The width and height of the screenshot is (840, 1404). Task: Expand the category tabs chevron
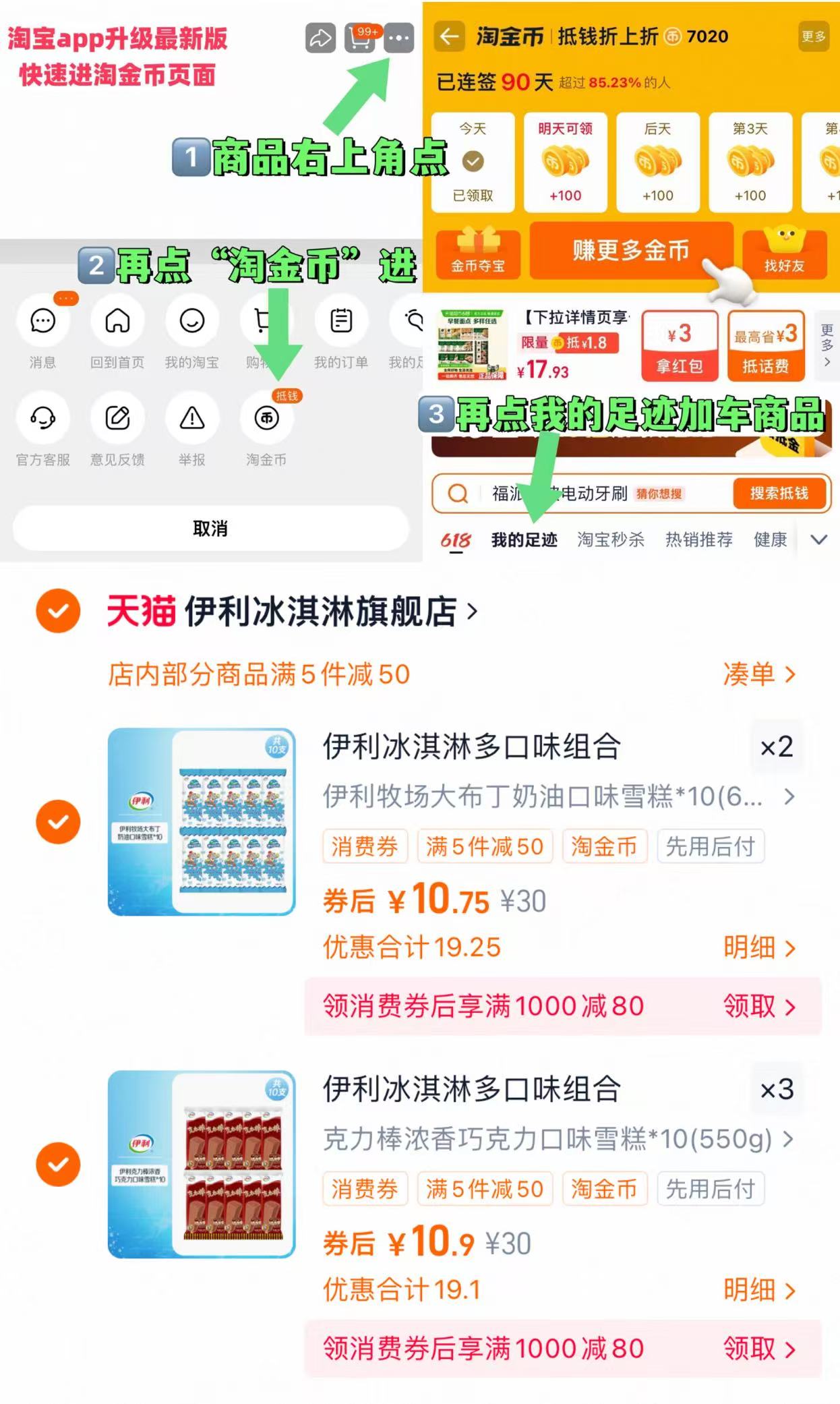tap(818, 540)
